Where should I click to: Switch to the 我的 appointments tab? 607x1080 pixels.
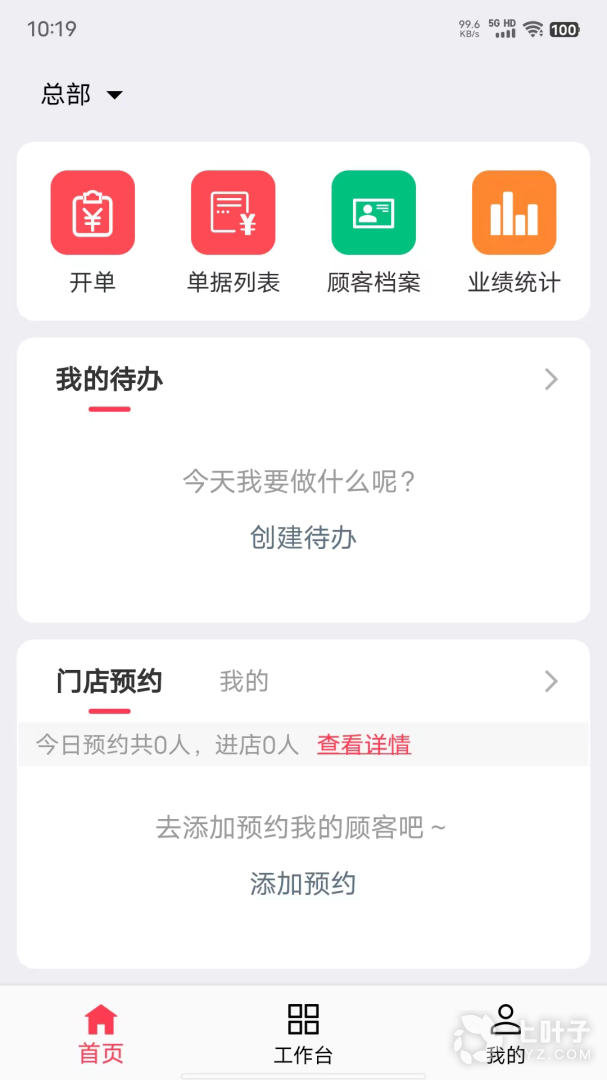(244, 682)
